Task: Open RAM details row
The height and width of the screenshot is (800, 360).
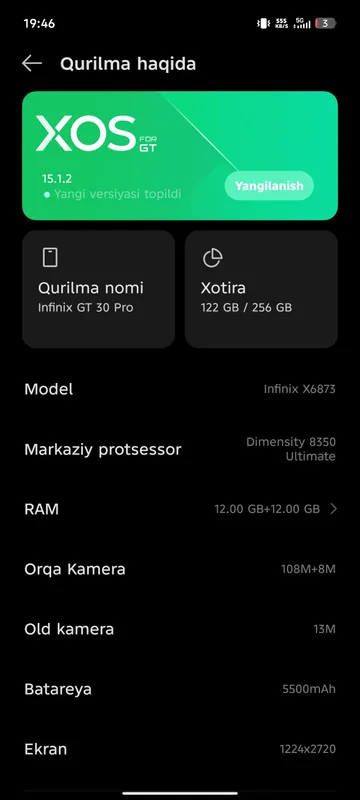Action: (x=180, y=509)
